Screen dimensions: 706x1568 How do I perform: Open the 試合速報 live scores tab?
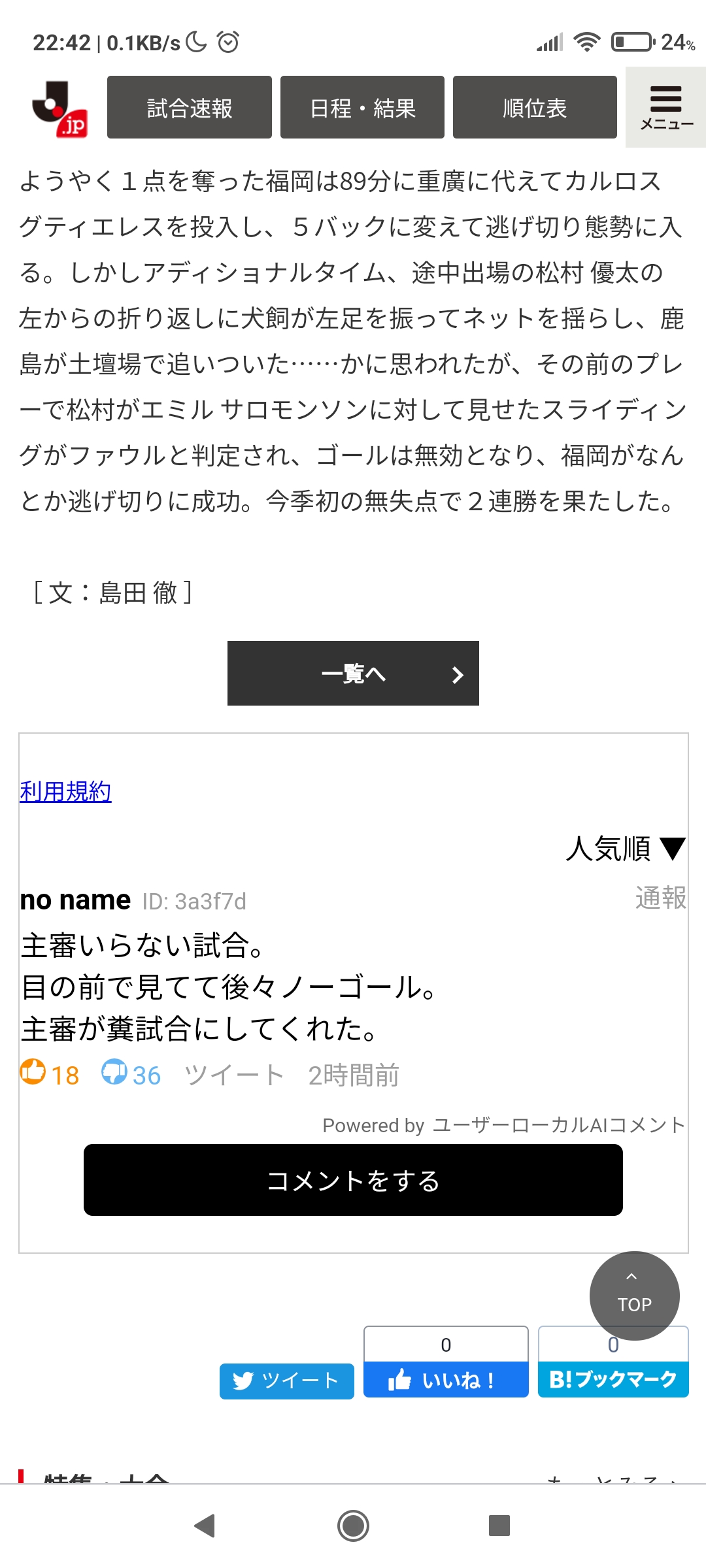point(189,107)
